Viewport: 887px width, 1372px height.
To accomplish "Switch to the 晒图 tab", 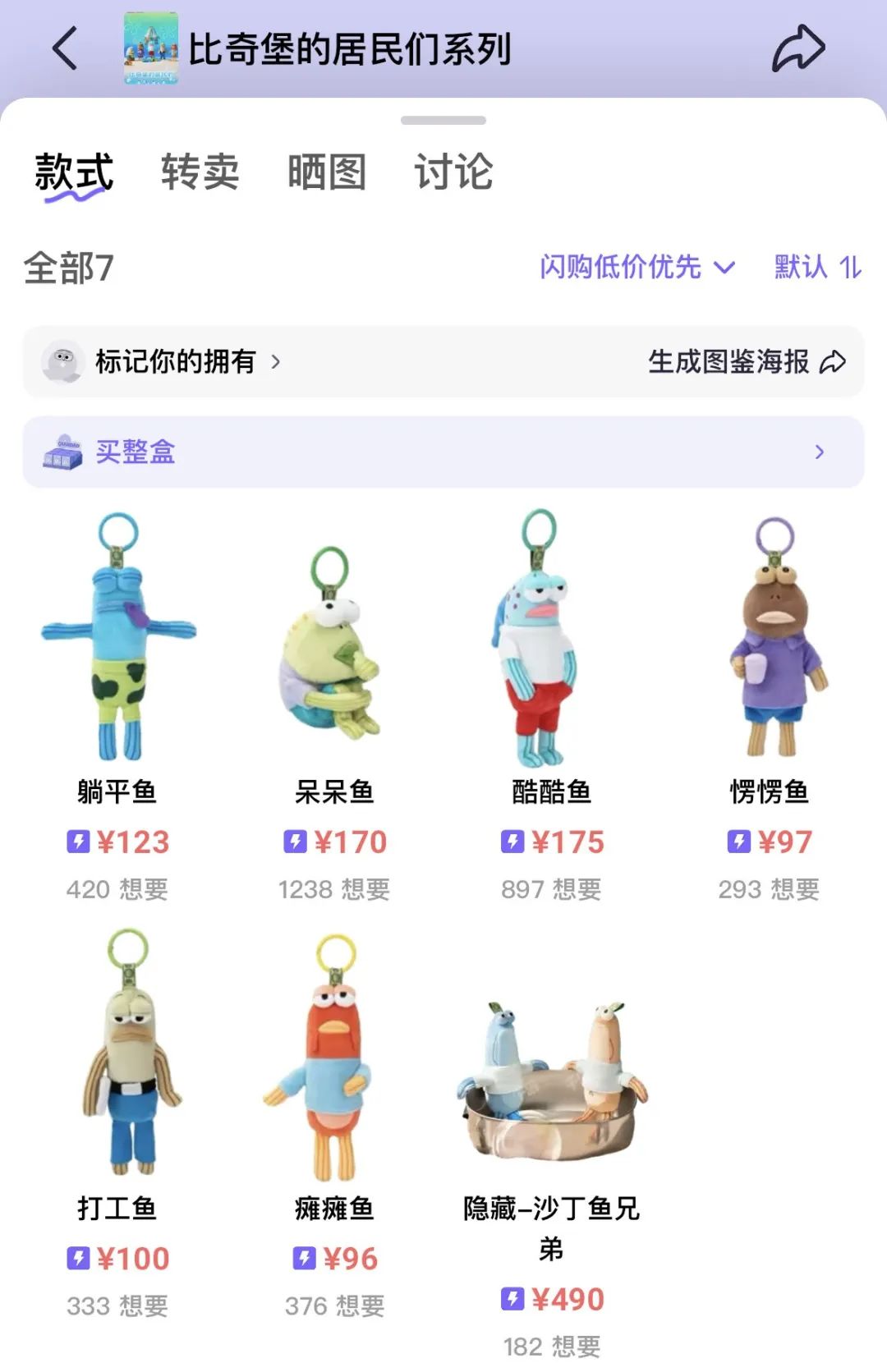I will click(326, 172).
